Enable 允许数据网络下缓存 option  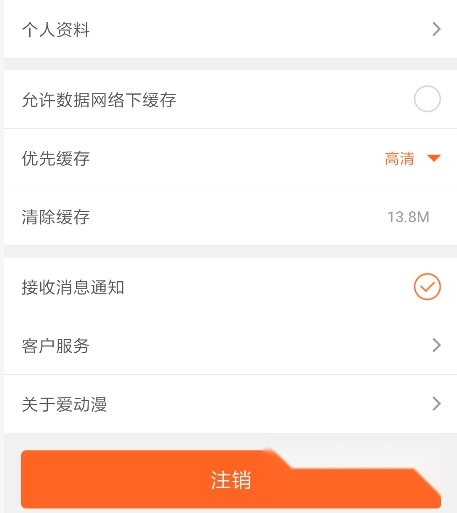(x=427, y=99)
